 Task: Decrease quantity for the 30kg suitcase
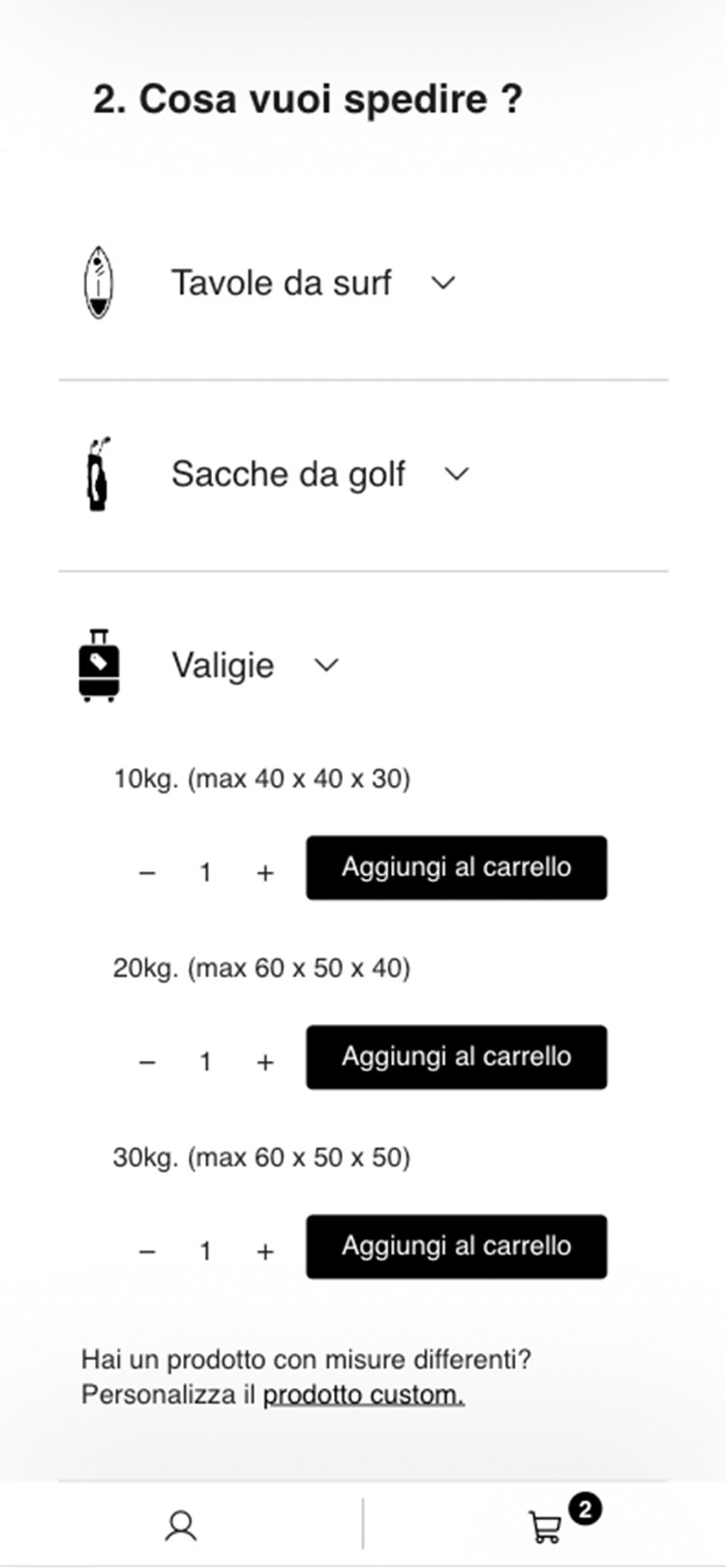pos(147,1251)
